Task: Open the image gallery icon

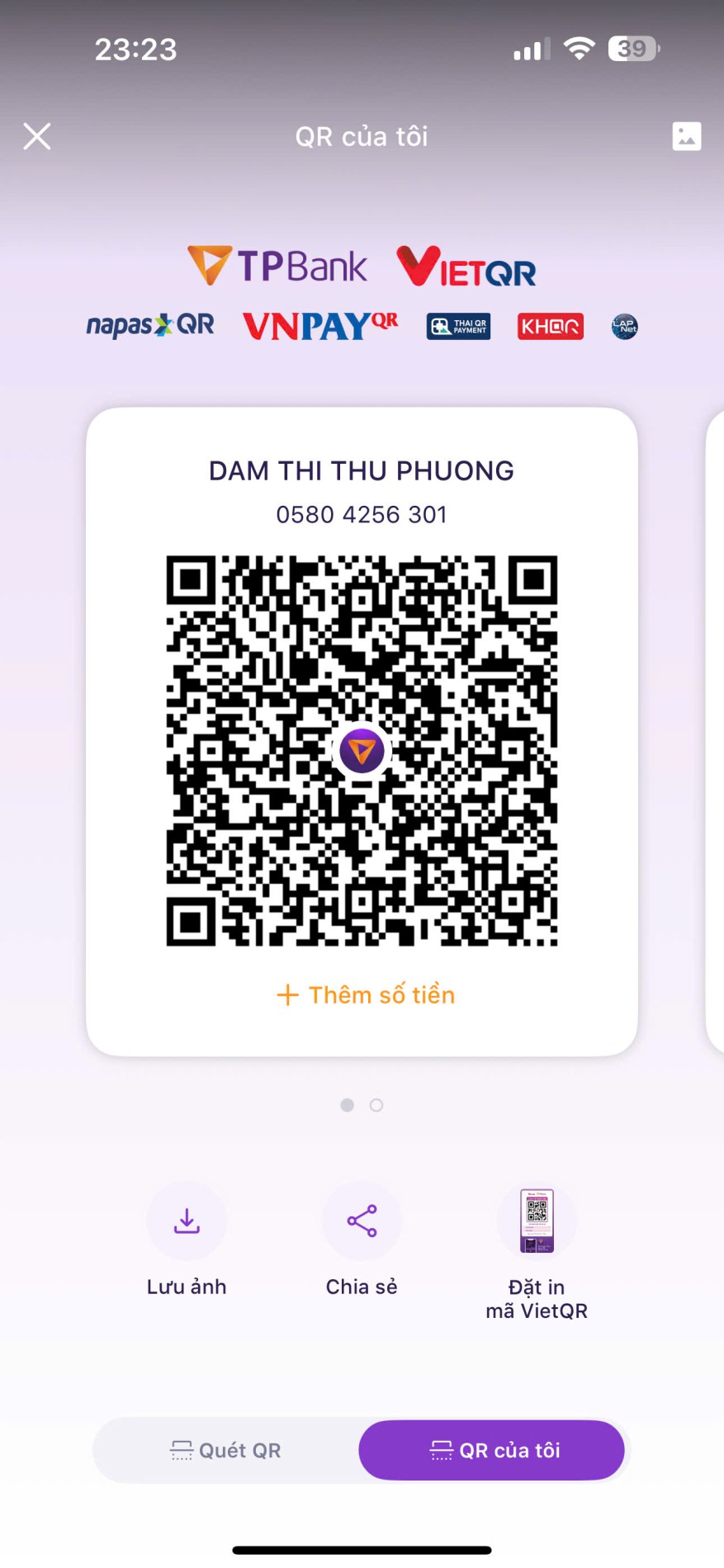Action: [686, 136]
